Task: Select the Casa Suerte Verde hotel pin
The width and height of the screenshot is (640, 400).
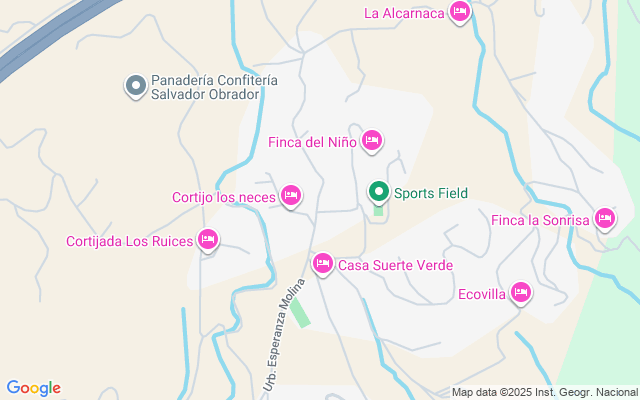Action: pos(323,264)
